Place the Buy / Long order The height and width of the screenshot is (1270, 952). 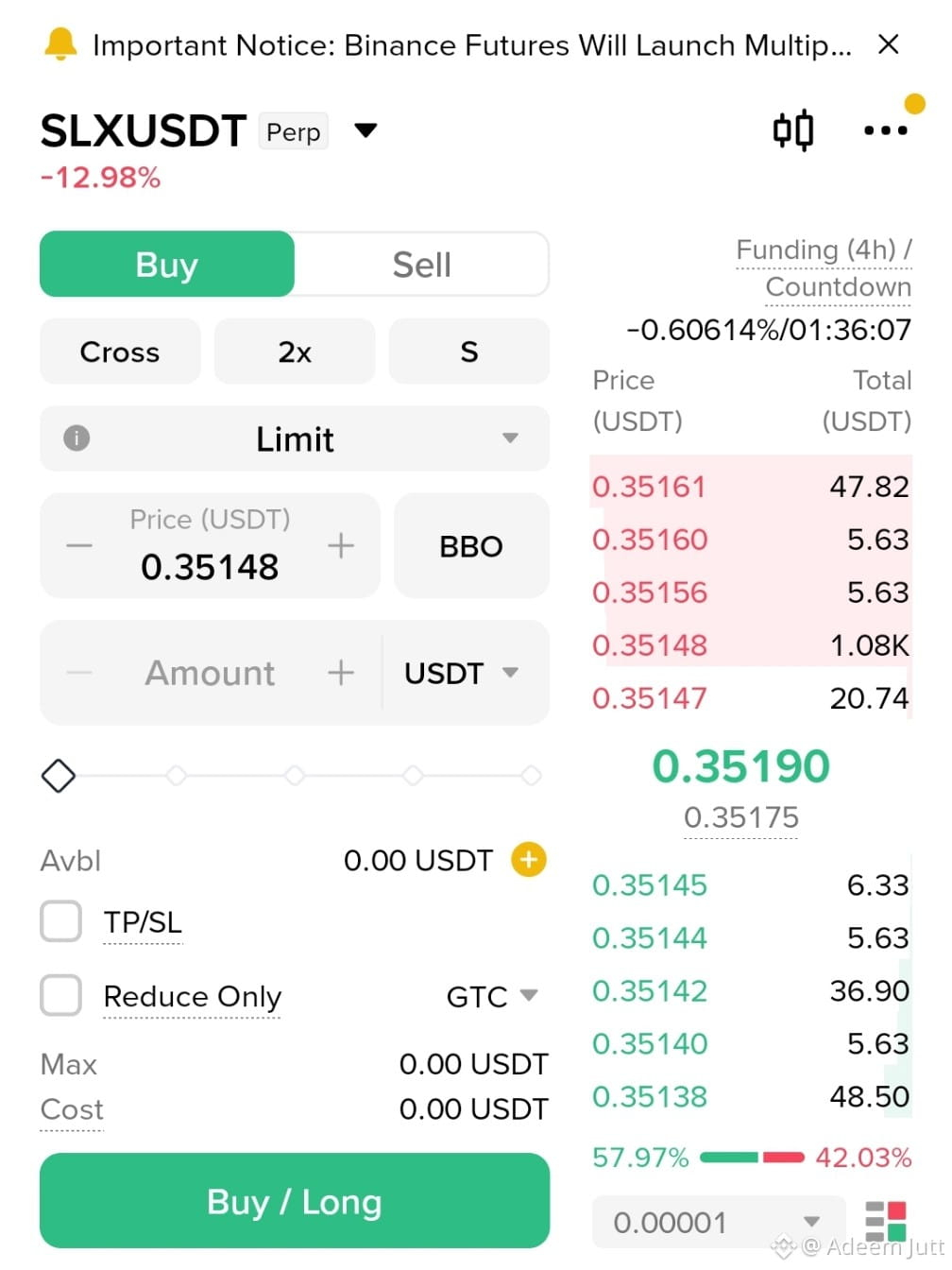tap(295, 1201)
